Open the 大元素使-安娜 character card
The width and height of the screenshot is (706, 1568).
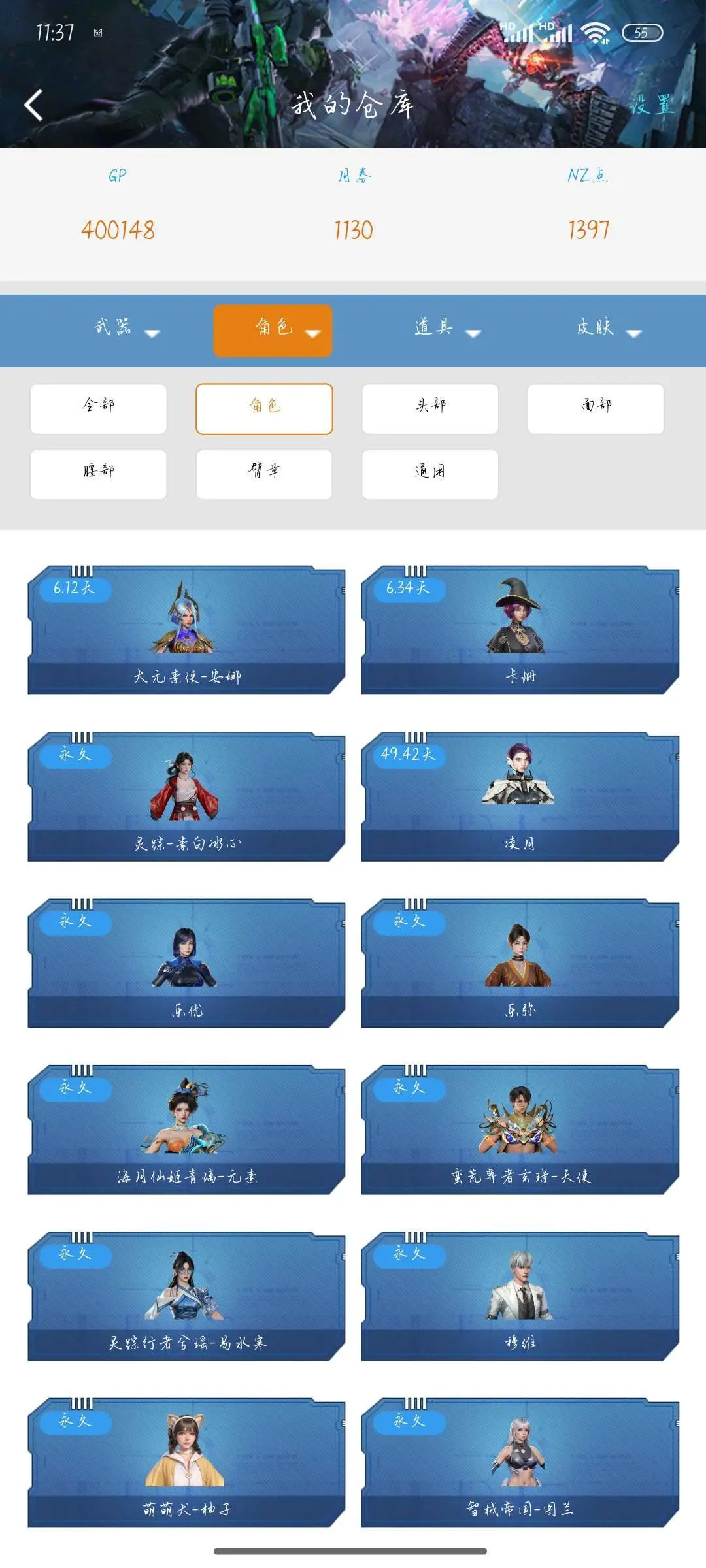(x=186, y=630)
